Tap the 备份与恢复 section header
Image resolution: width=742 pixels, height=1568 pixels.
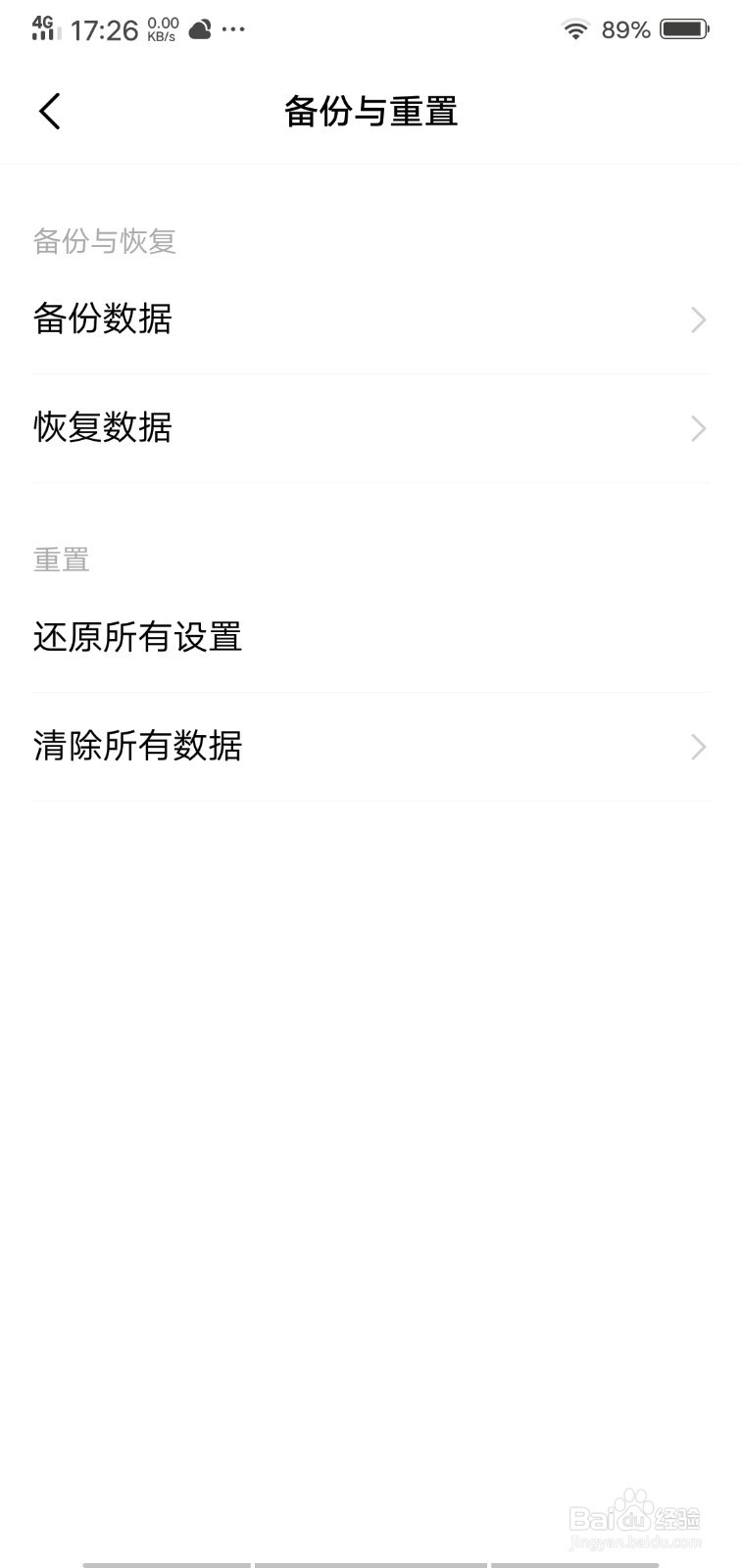tap(104, 242)
